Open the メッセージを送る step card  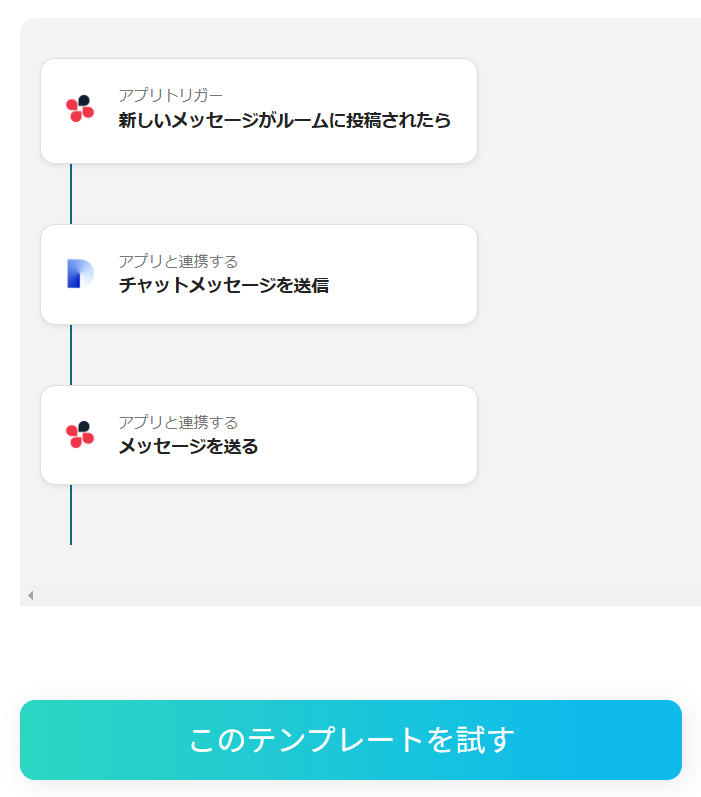pyautogui.click(x=259, y=435)
